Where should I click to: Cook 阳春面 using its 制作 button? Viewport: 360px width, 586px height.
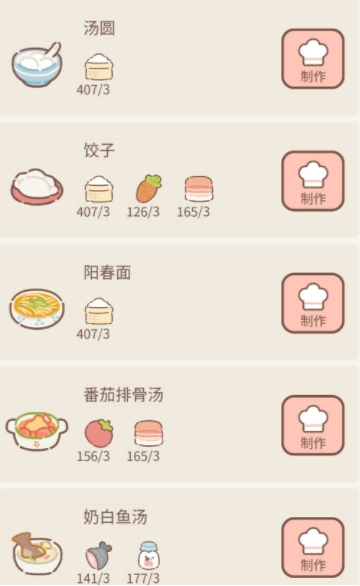(x=313, y=303)
